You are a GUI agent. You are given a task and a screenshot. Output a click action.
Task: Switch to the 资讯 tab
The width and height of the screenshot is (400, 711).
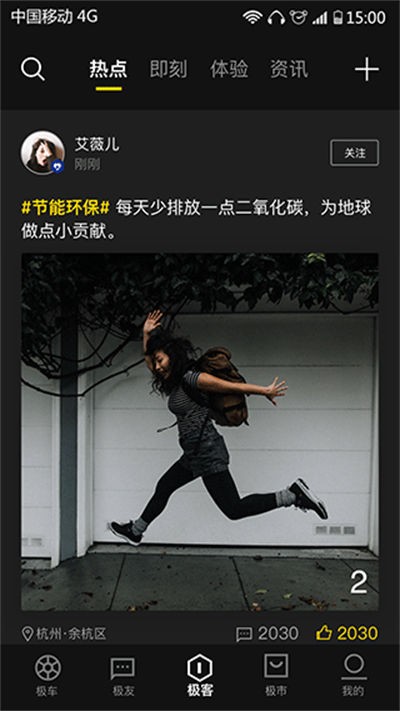coord(289,69)
